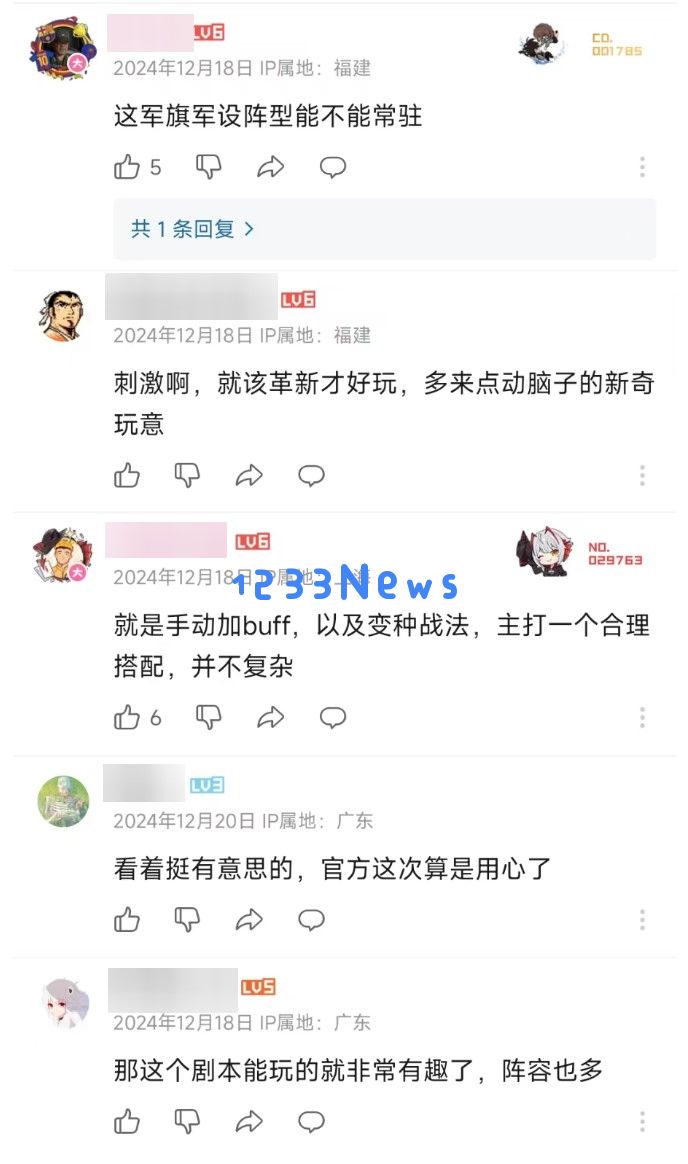The width and height of the screenshot is (688, 1164).
Task: Open avatar of the 刺激啊 commenter
Action: [x=62, y=316]
